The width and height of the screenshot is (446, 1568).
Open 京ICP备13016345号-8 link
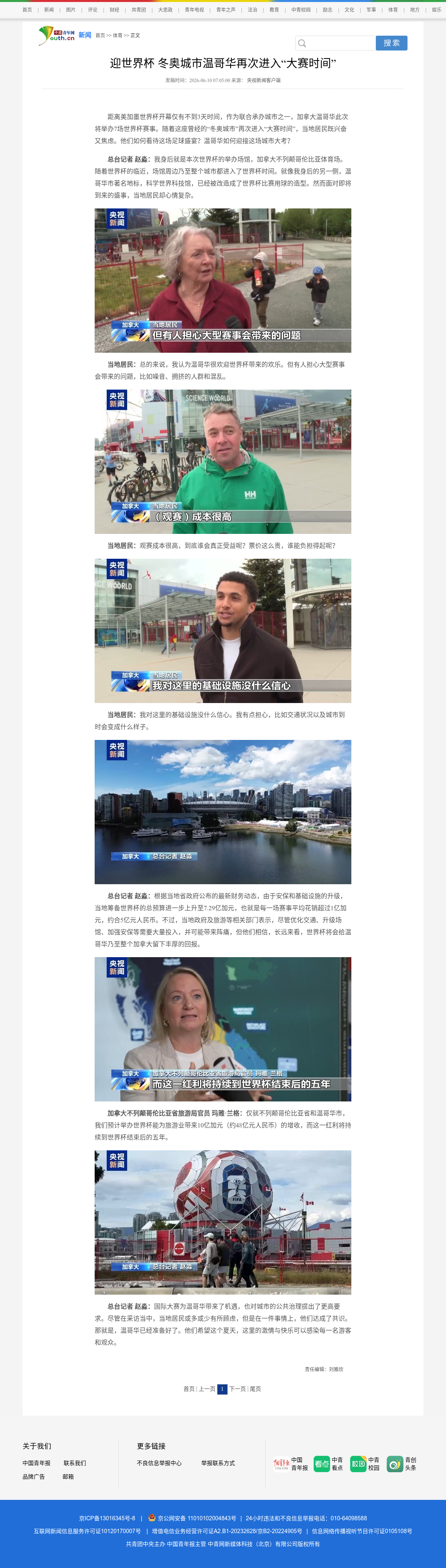(107, 1518)
